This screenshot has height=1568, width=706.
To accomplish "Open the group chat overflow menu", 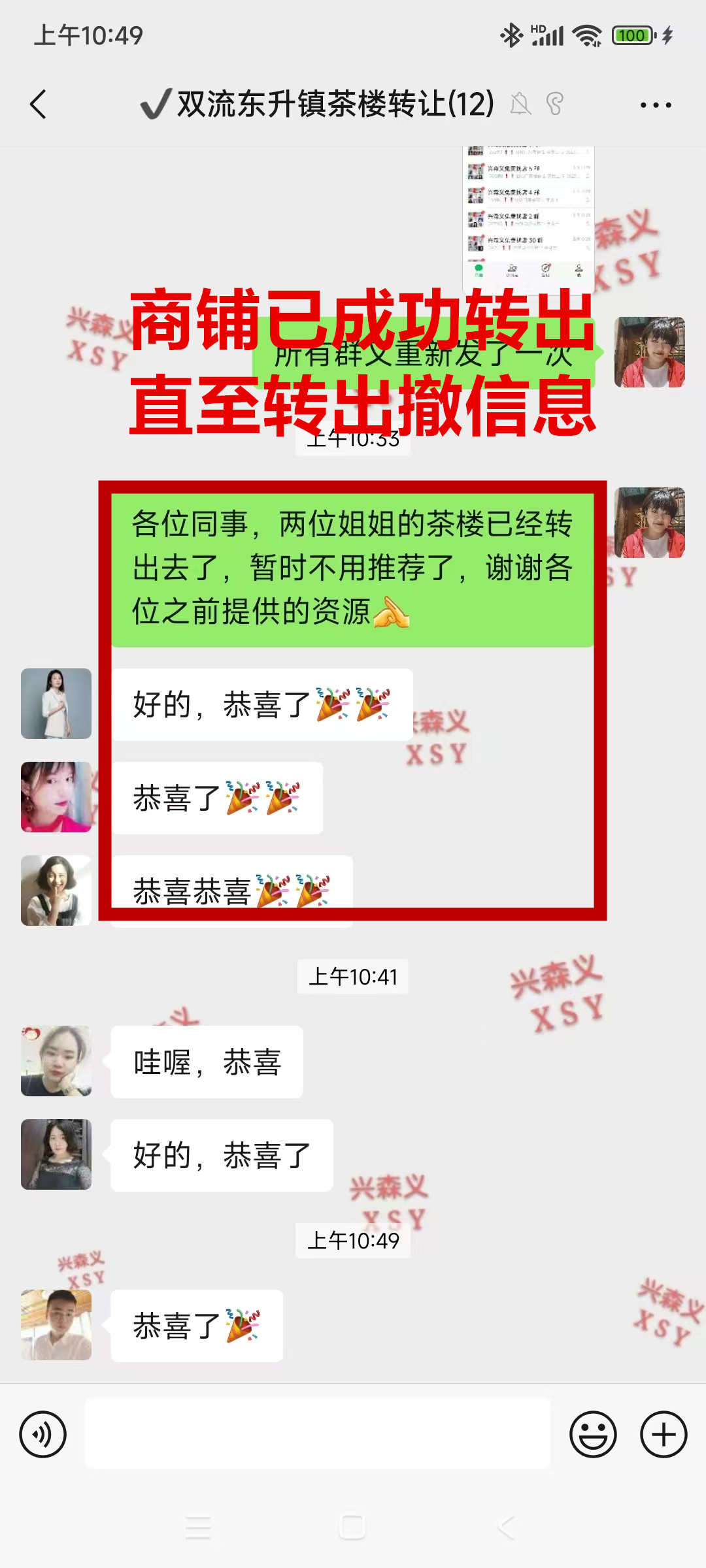I will (655, 105).
